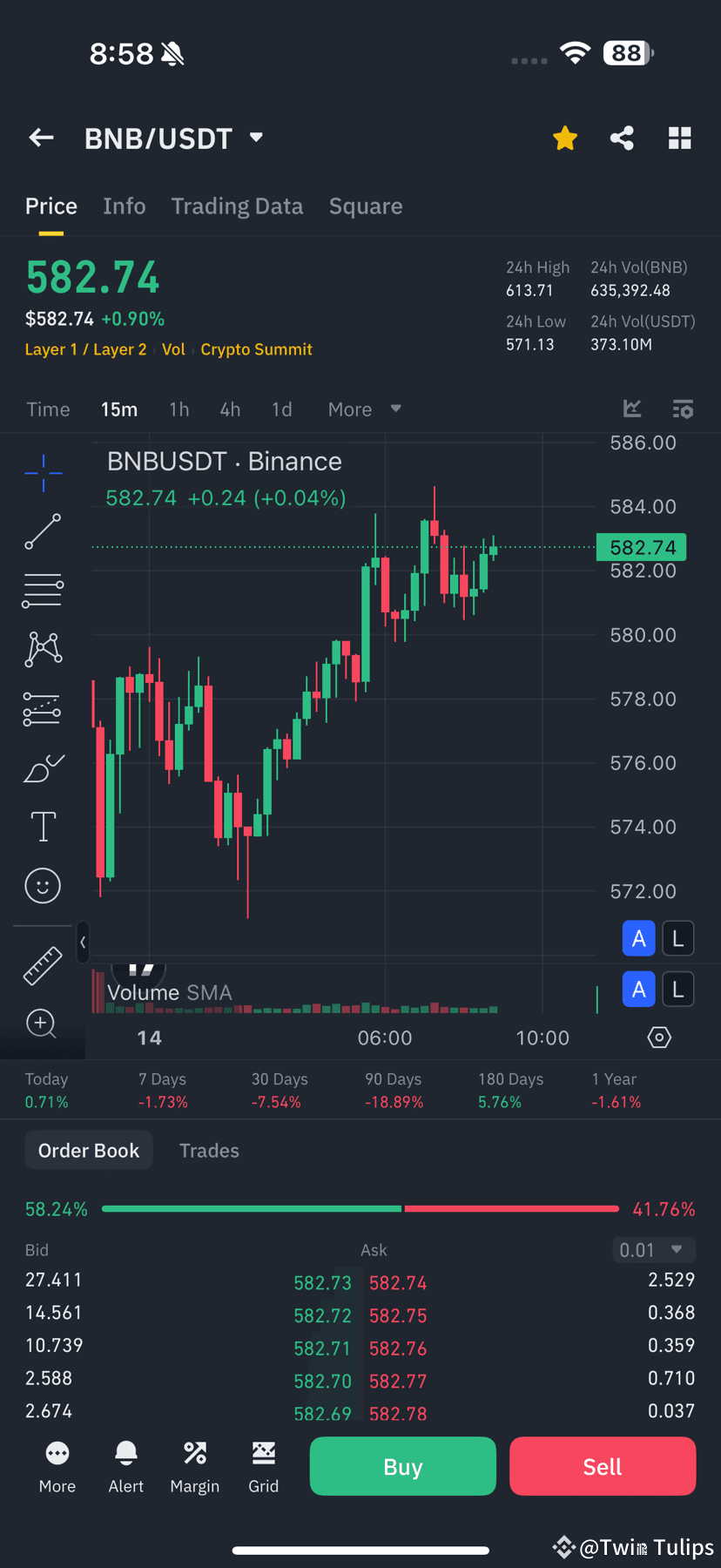Open the zoom magnifier tool
Image resolution: width=721 pixels, height=1568 pixels.
pyautogui.click(x=41, y=1024)
